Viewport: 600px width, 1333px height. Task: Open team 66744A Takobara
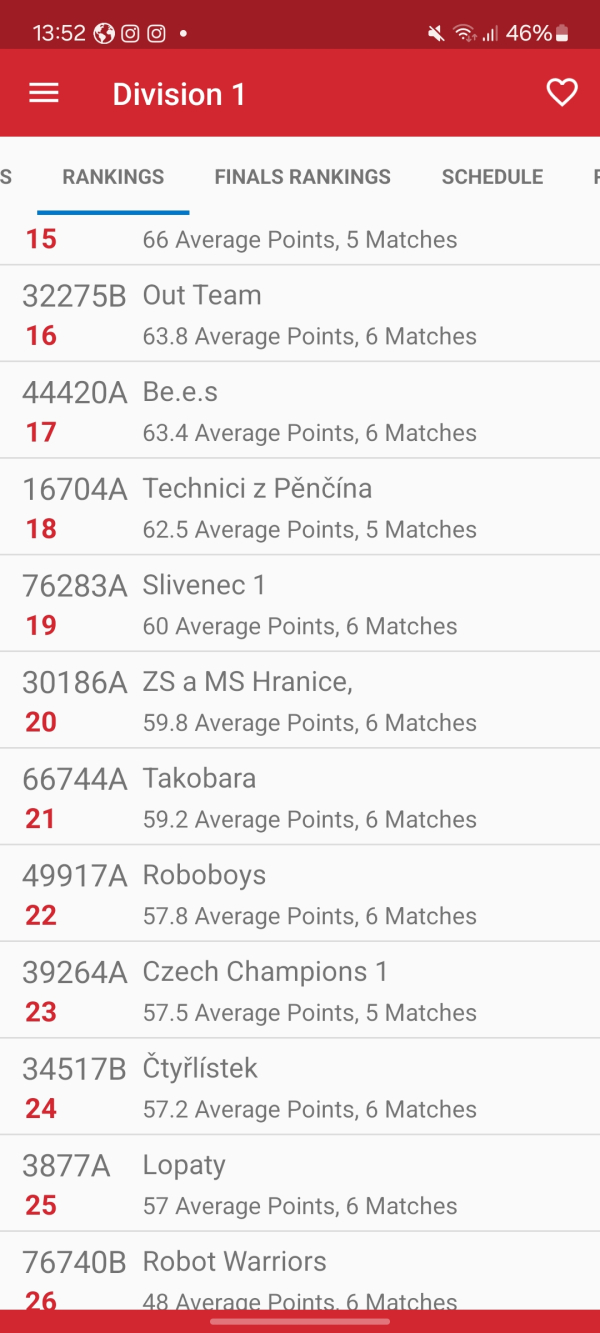pyautogui.click(x=300, y=797)
